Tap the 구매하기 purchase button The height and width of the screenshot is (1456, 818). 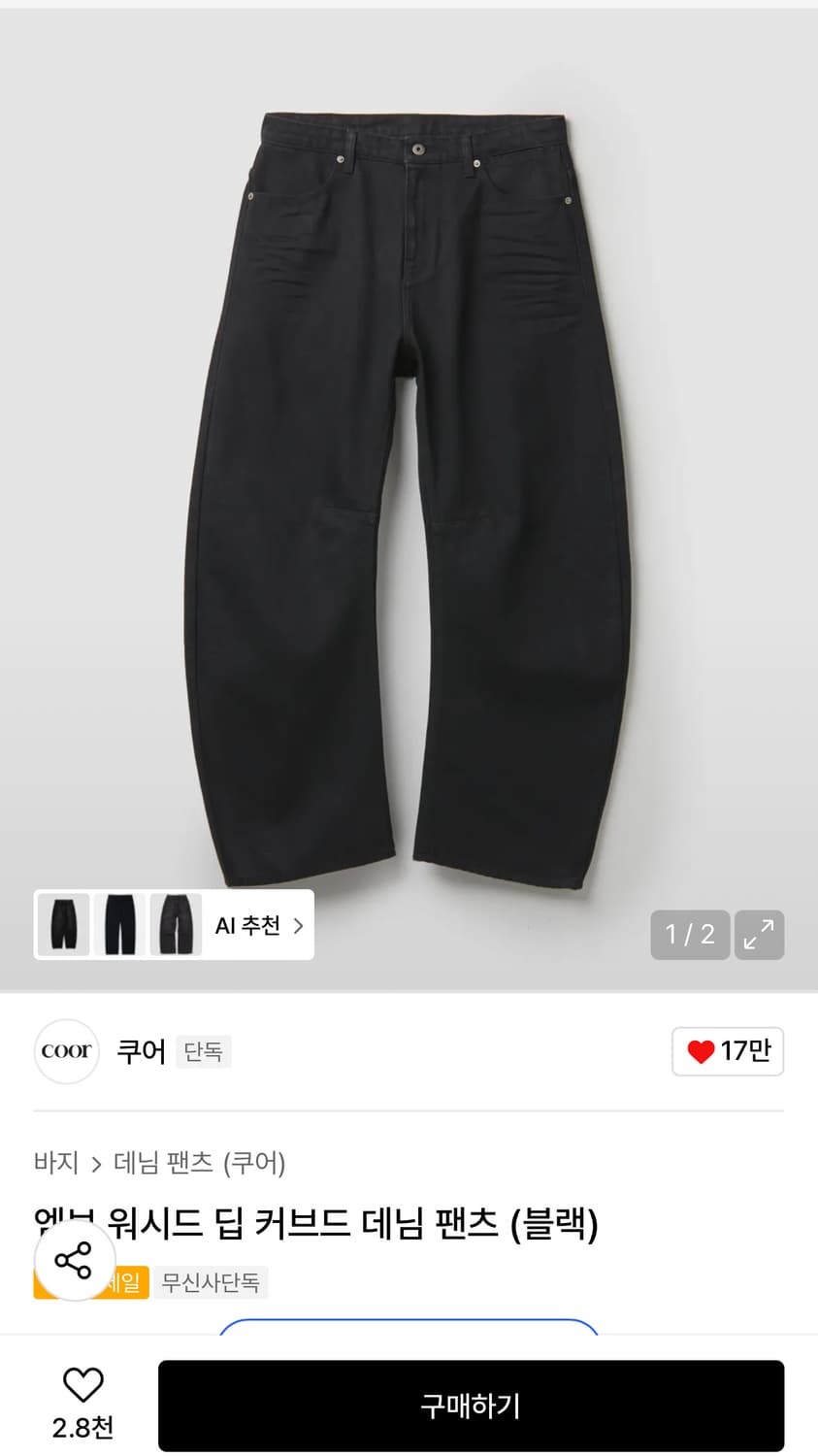click(x=471, y=1404)
